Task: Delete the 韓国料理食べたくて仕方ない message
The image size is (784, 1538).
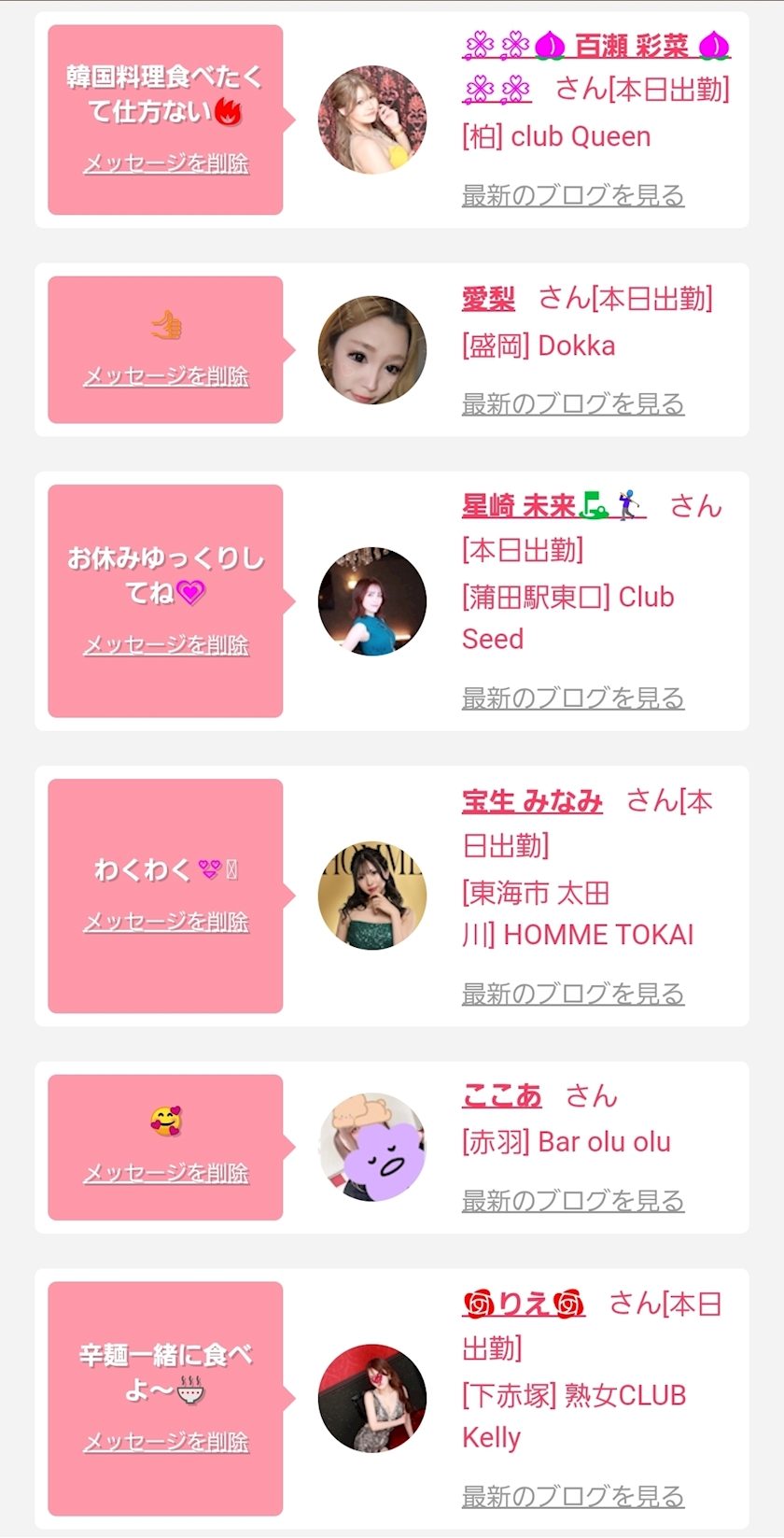Action: coord(166,163)
